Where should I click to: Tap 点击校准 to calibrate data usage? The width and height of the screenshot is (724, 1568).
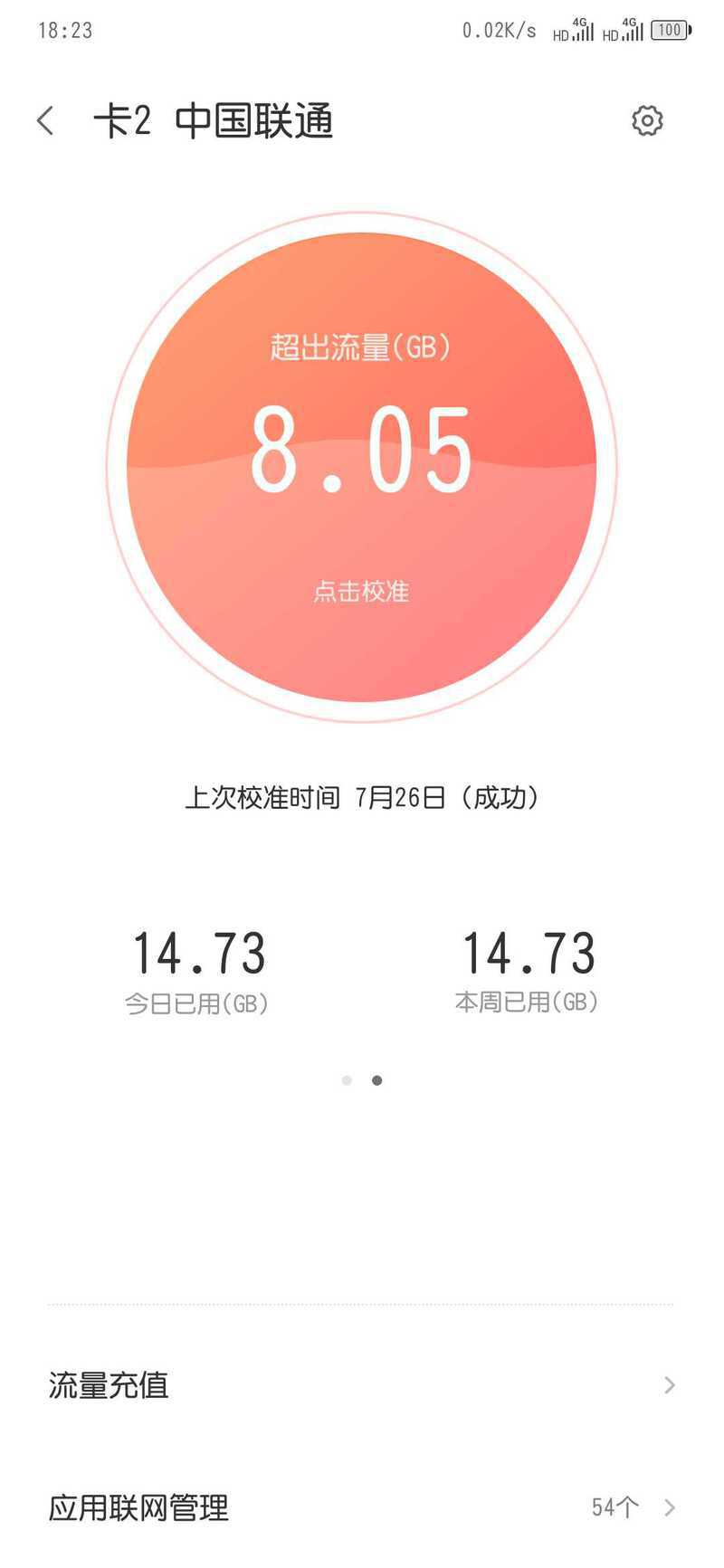361,592
